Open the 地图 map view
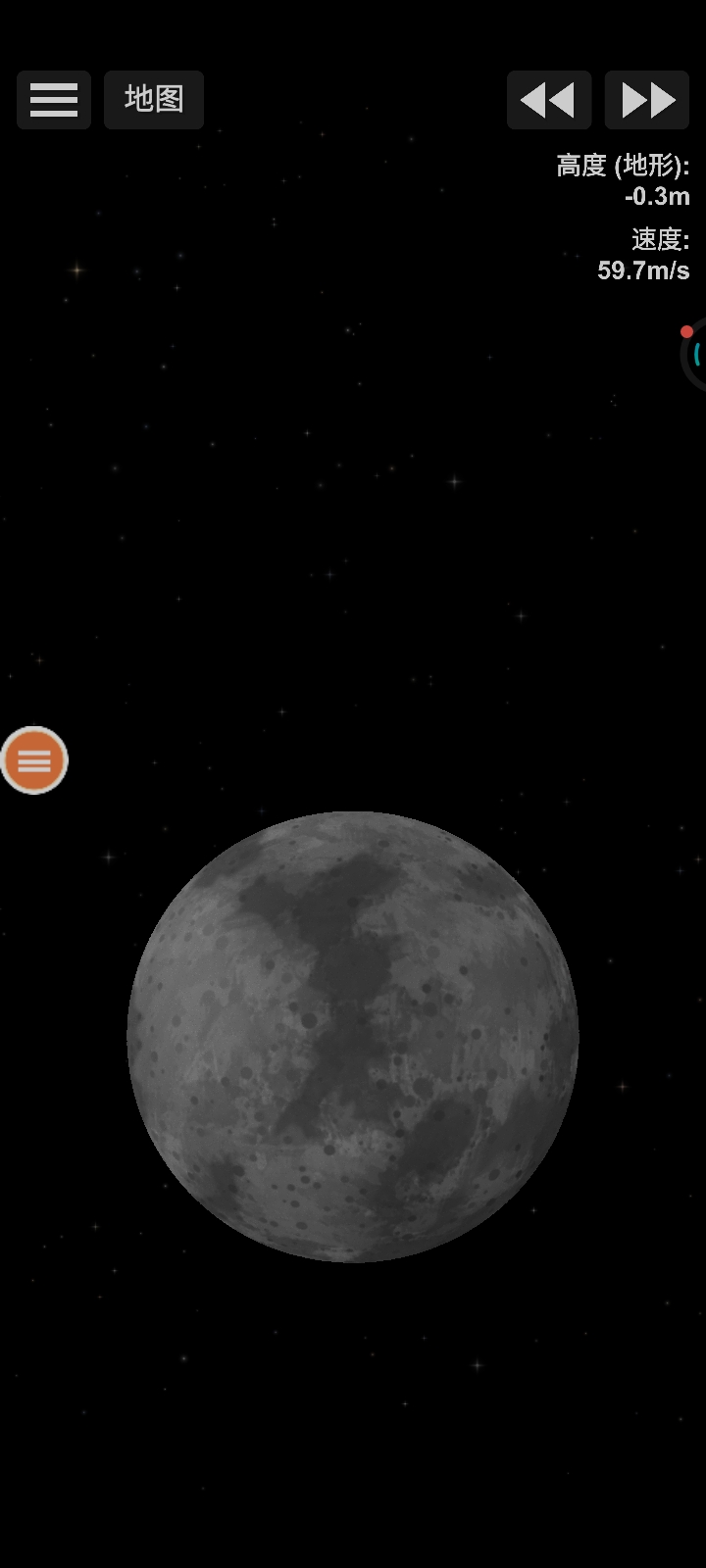 coord(154,100)
